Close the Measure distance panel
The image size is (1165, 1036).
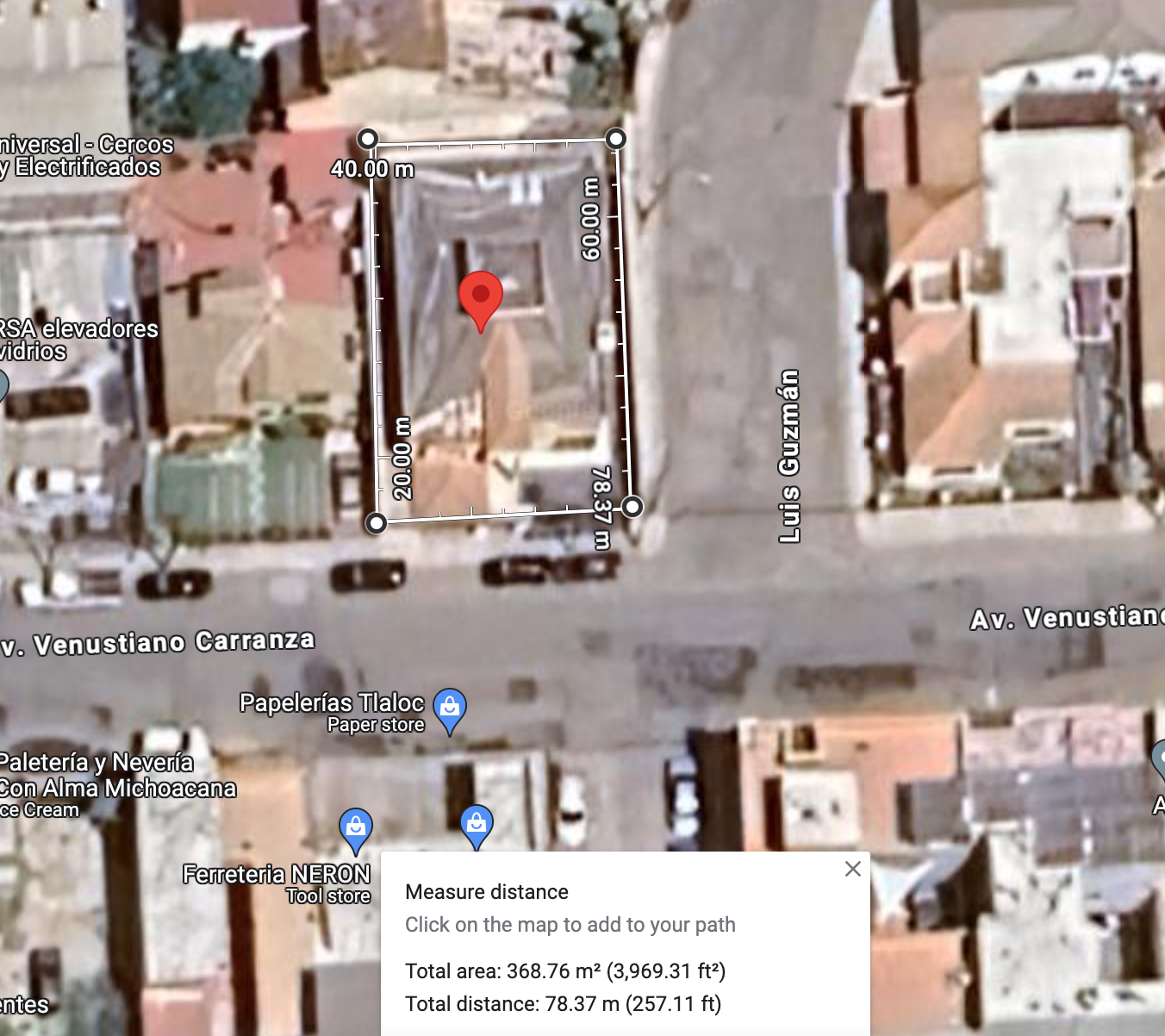point(853,869)
